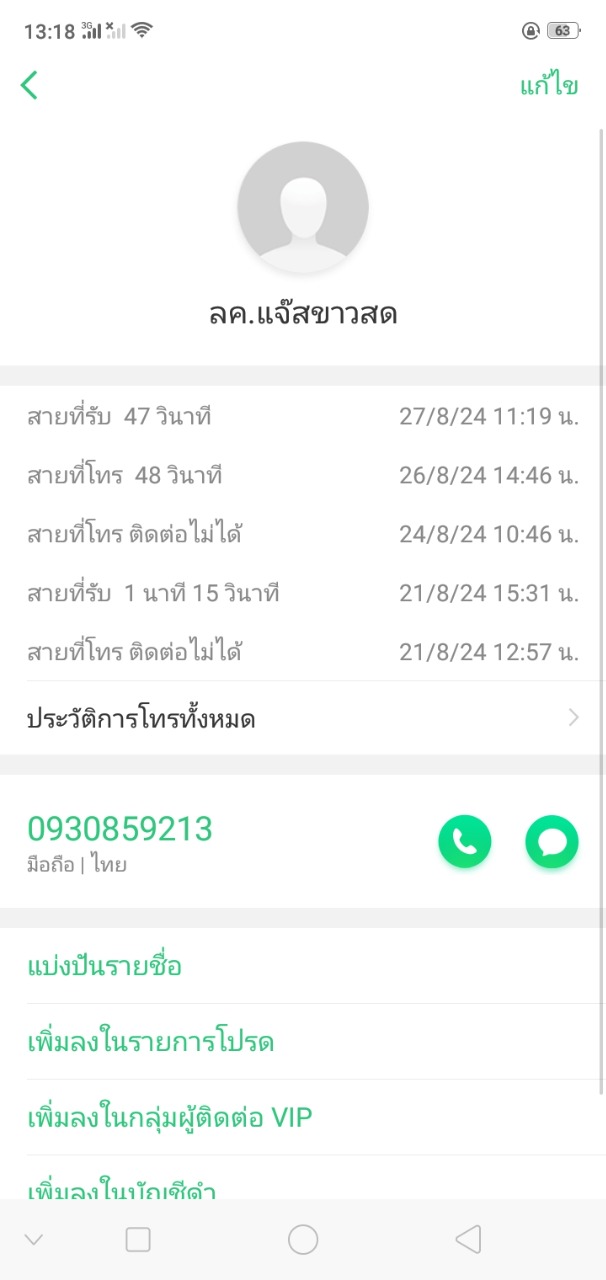Select แบ่งปันรายชื่อ to share contact
The width and height of the screenshot is (606, 1280).
click(105, 966)
